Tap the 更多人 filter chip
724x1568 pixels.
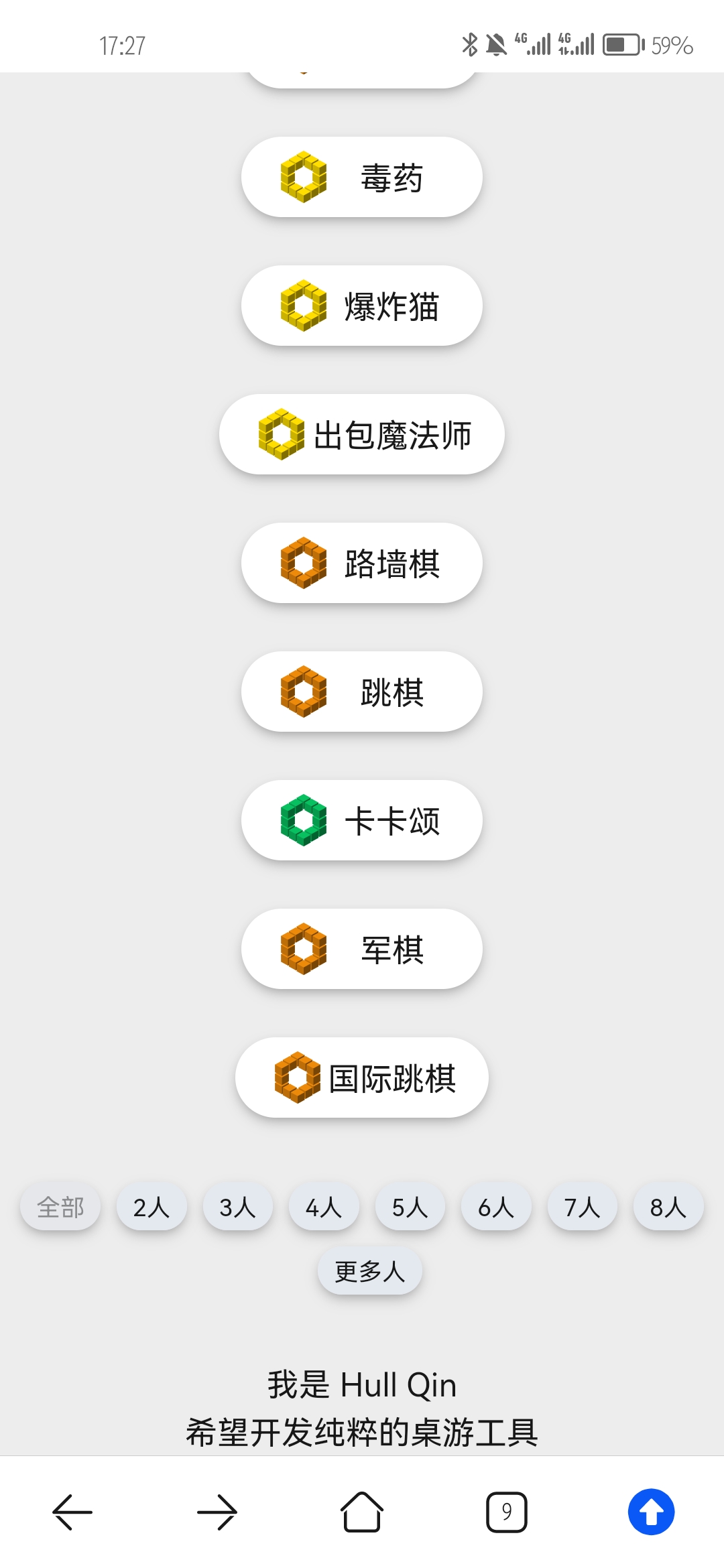coord(370,1271)
